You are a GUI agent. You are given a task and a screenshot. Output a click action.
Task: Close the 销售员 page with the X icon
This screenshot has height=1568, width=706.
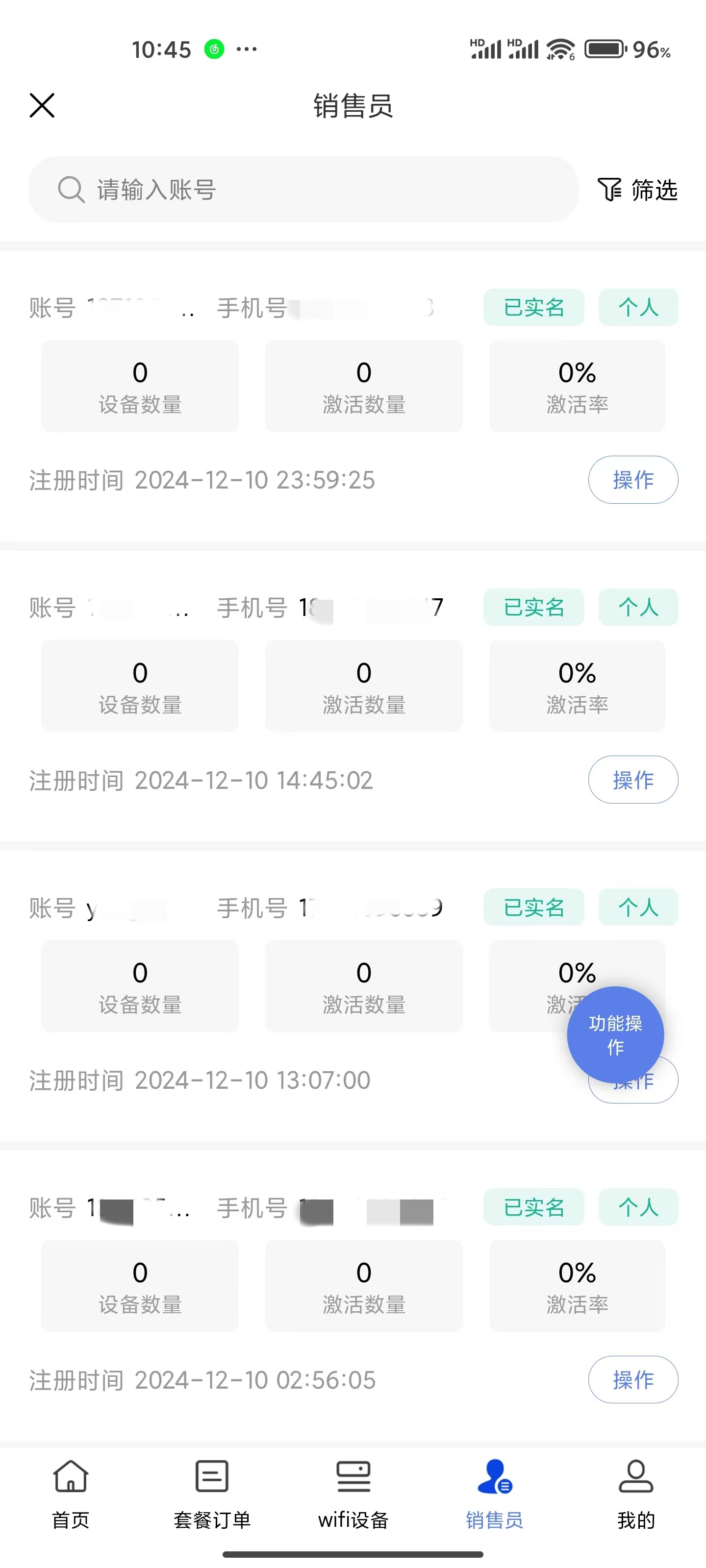coord(42,105)
